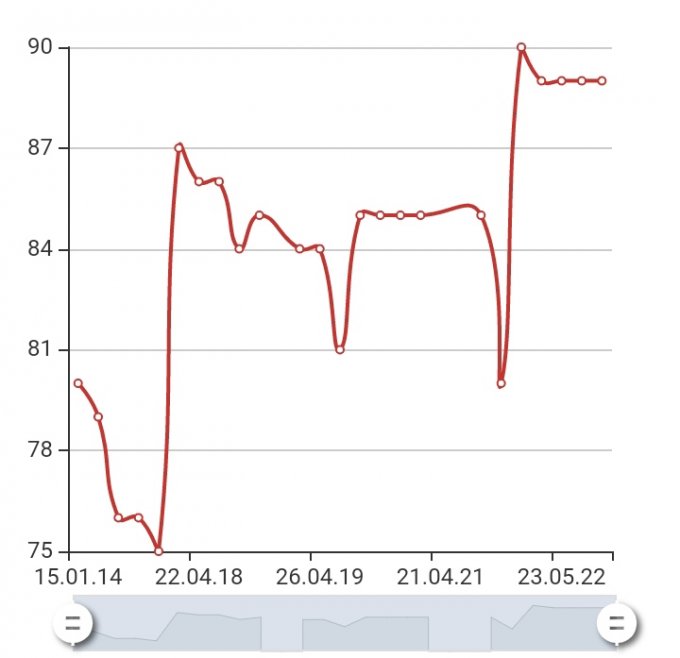Select the lowest data point at 75
The image size is (680, 658).
coord(158,551)
